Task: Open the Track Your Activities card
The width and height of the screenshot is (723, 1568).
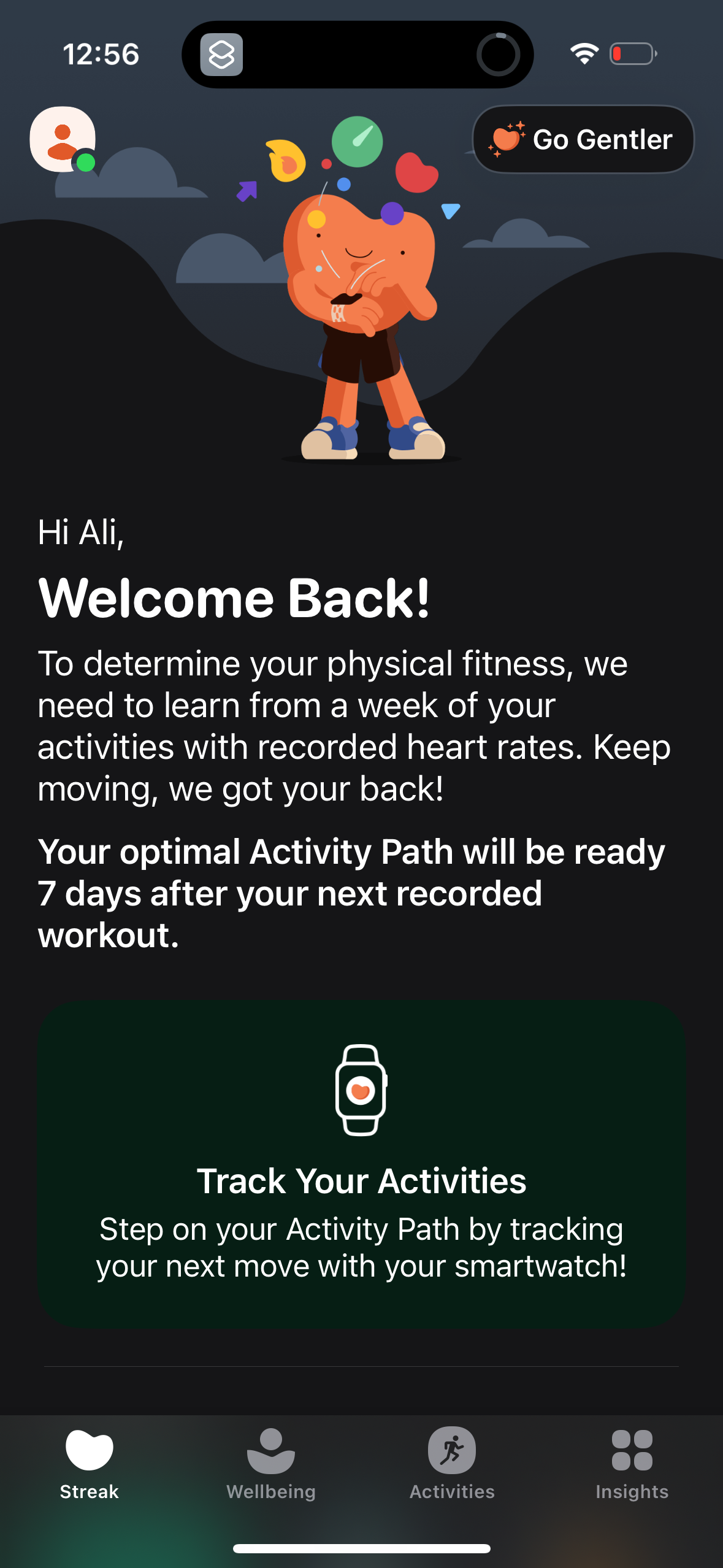Action: [361, 1164]
